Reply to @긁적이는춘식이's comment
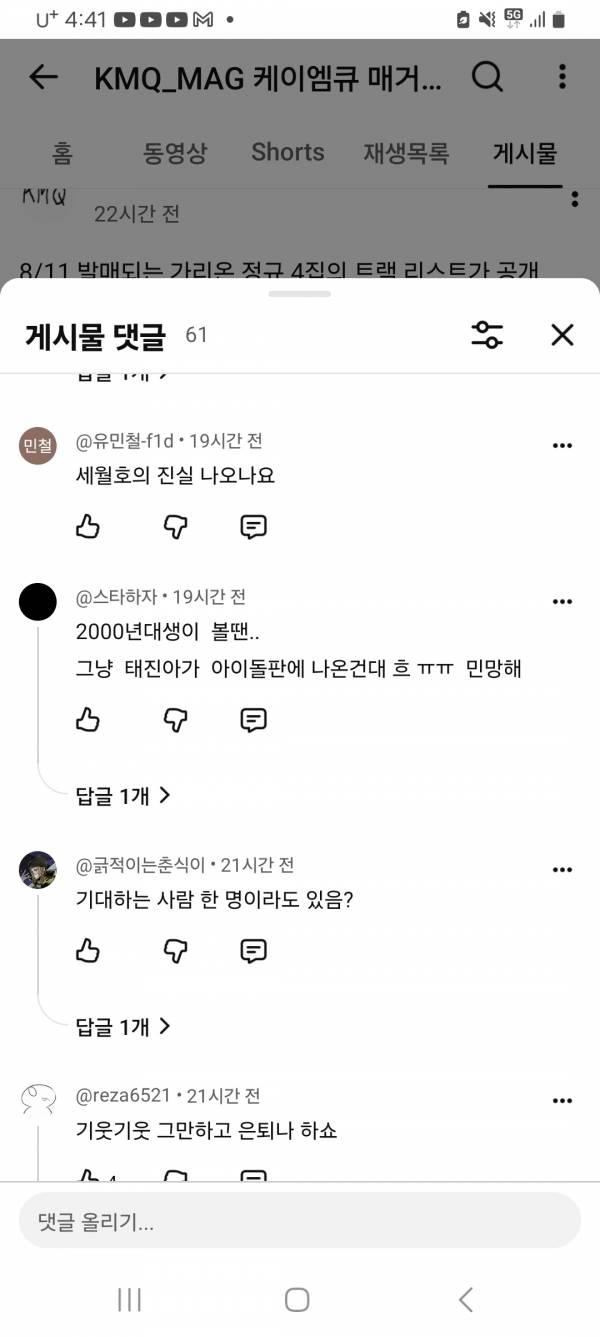 click(254, 951)
